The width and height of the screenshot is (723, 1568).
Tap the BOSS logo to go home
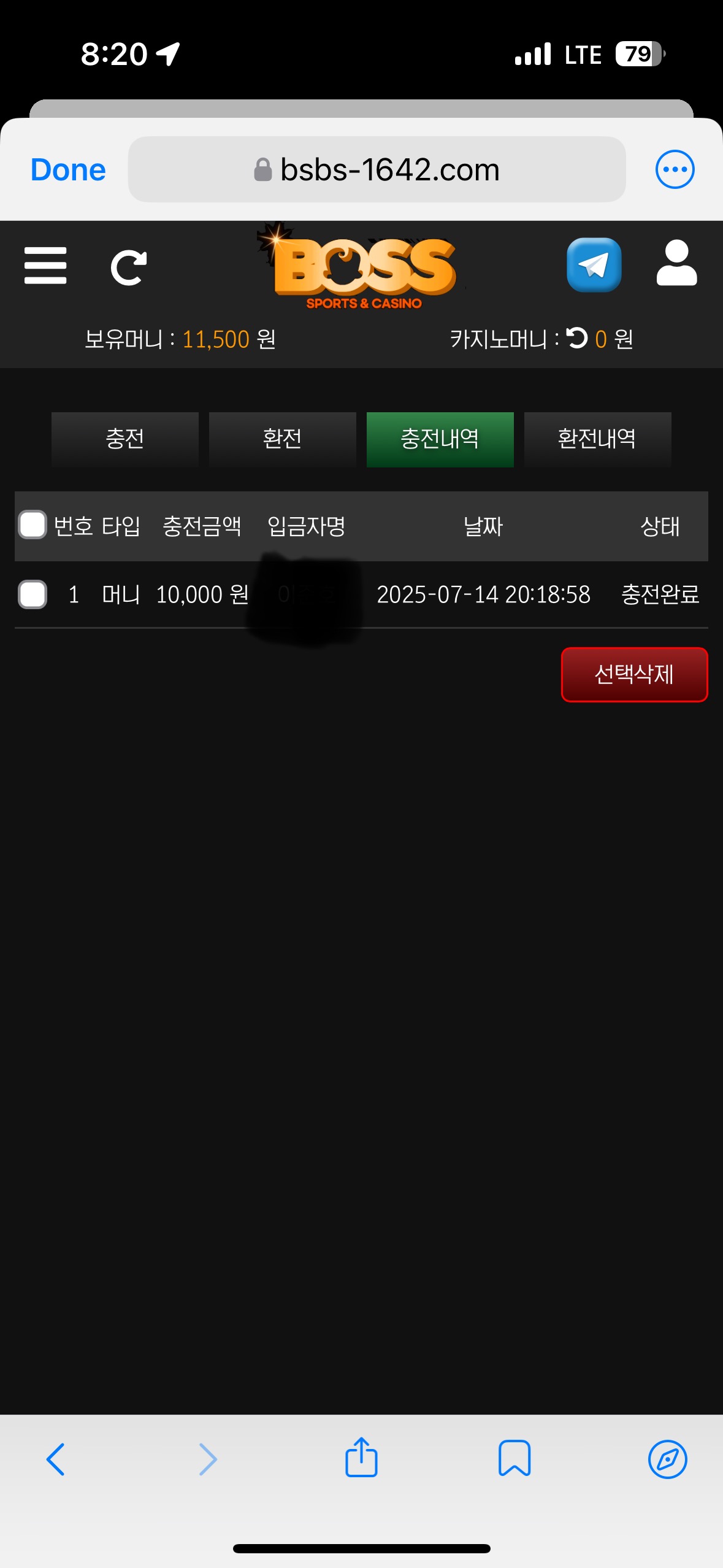(x=362, y=269)
